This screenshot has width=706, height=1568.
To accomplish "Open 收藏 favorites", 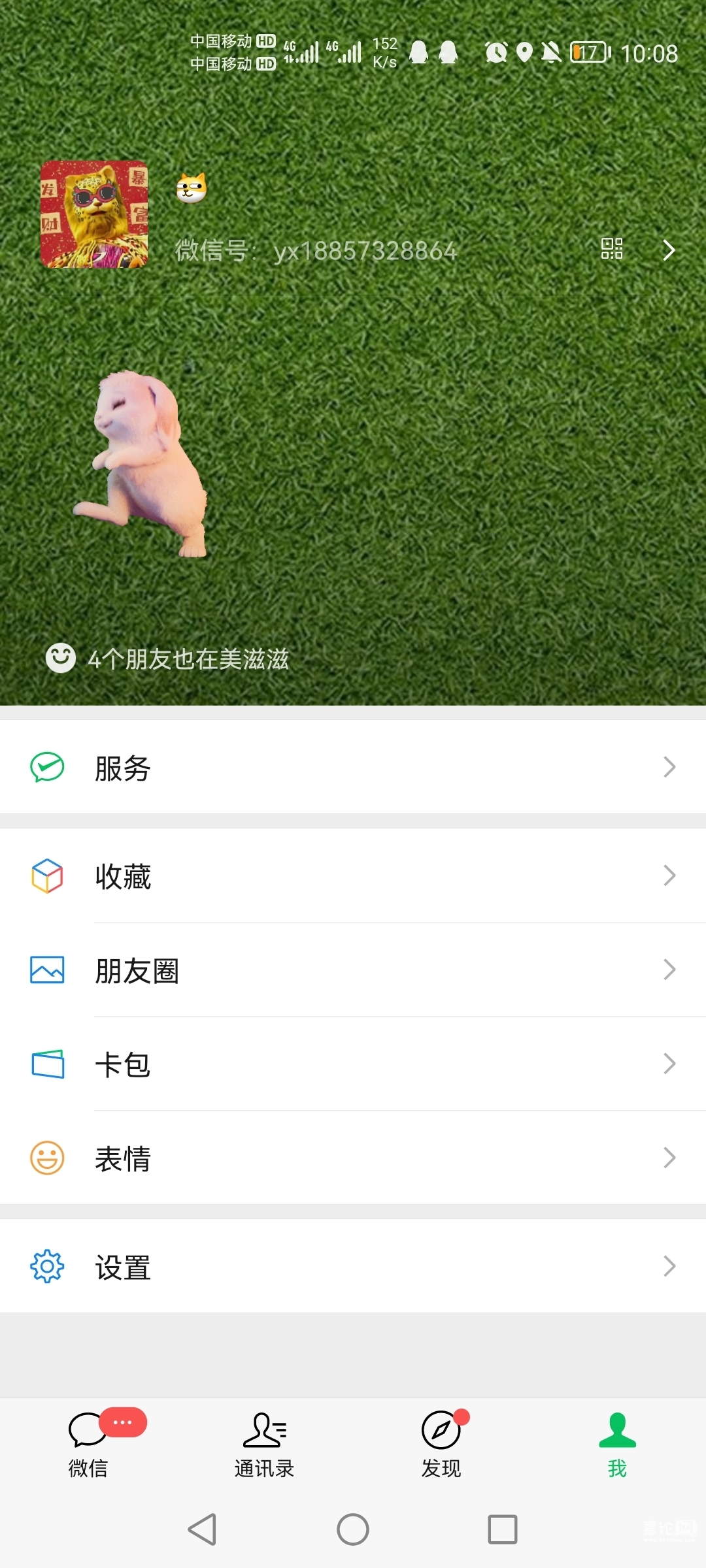I will point(353,875).
